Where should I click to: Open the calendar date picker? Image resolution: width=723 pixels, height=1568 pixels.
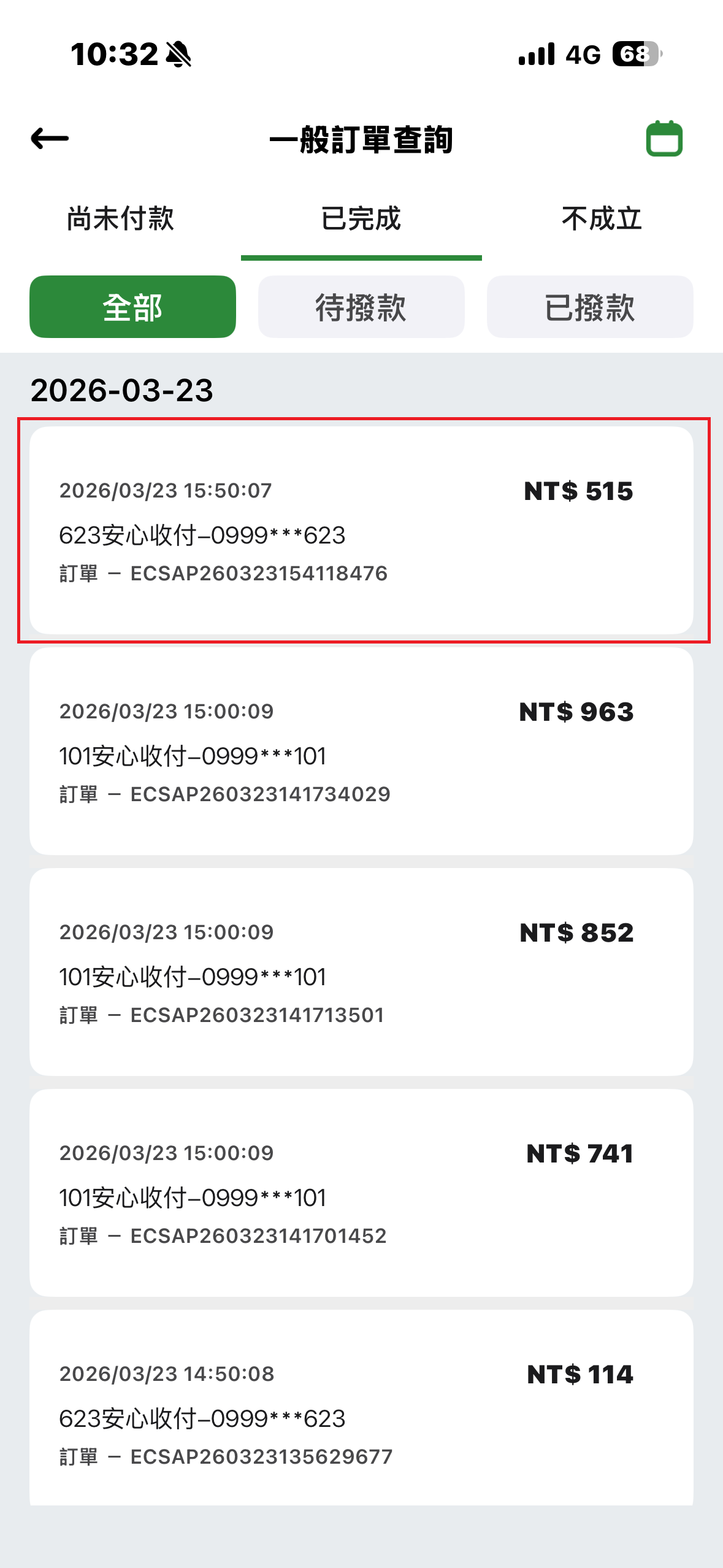tap(664, 139)
